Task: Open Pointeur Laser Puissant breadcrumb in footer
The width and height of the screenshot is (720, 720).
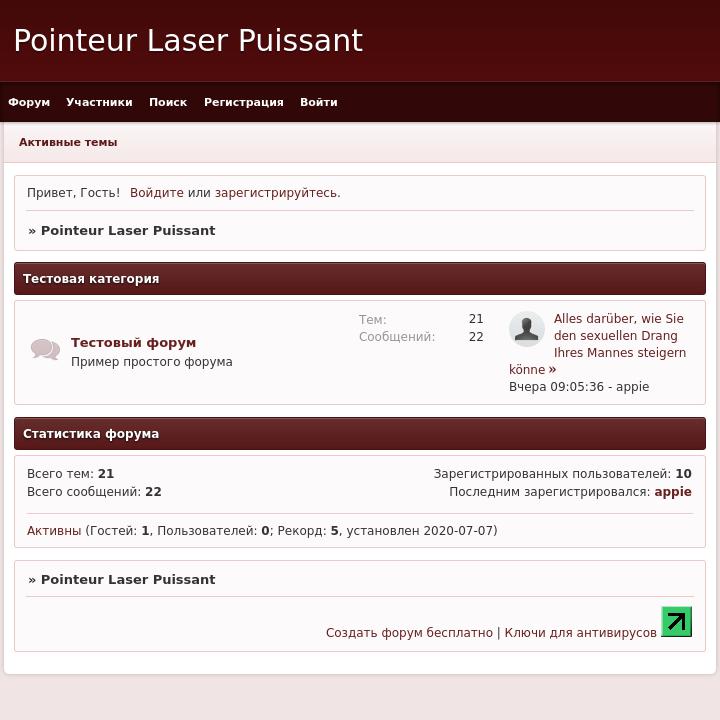Action: [128, 579]
